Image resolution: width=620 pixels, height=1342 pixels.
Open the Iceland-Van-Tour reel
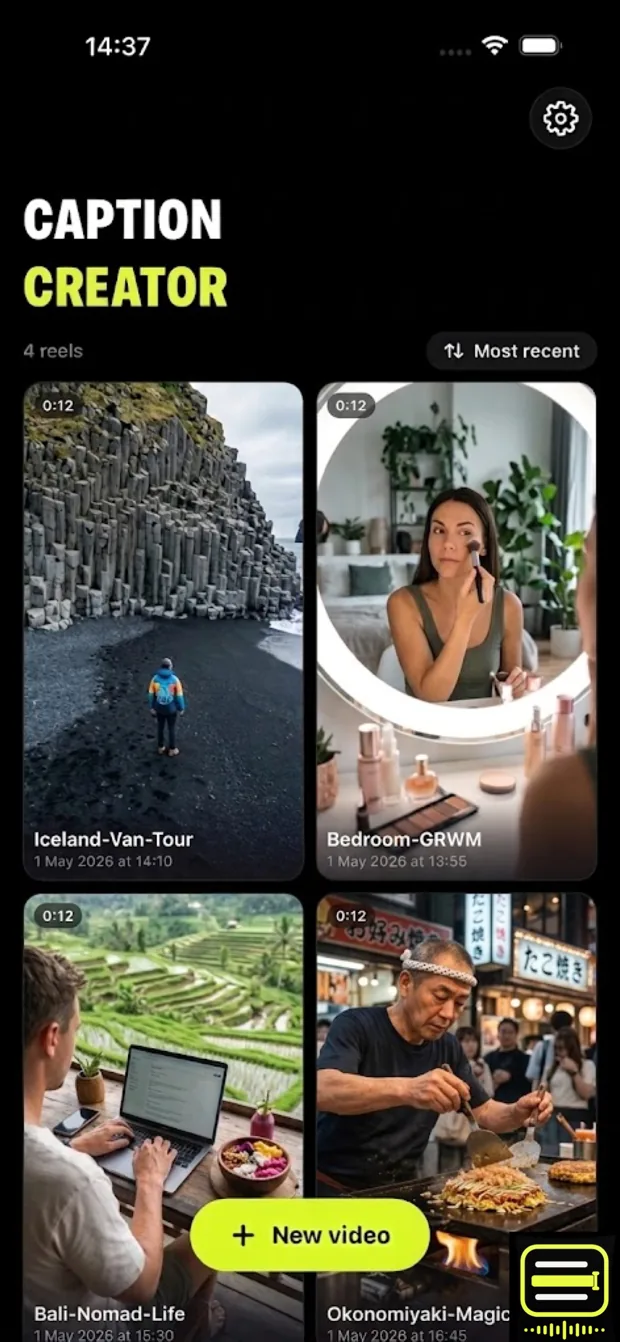[163, 631]
